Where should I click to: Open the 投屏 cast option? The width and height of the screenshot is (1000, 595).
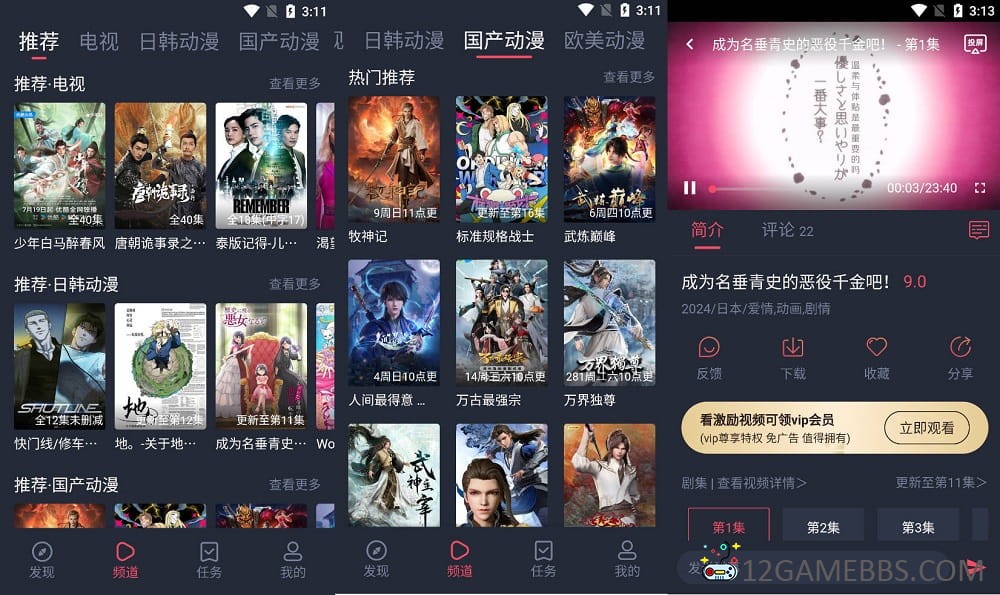click(x=974, y=44)
